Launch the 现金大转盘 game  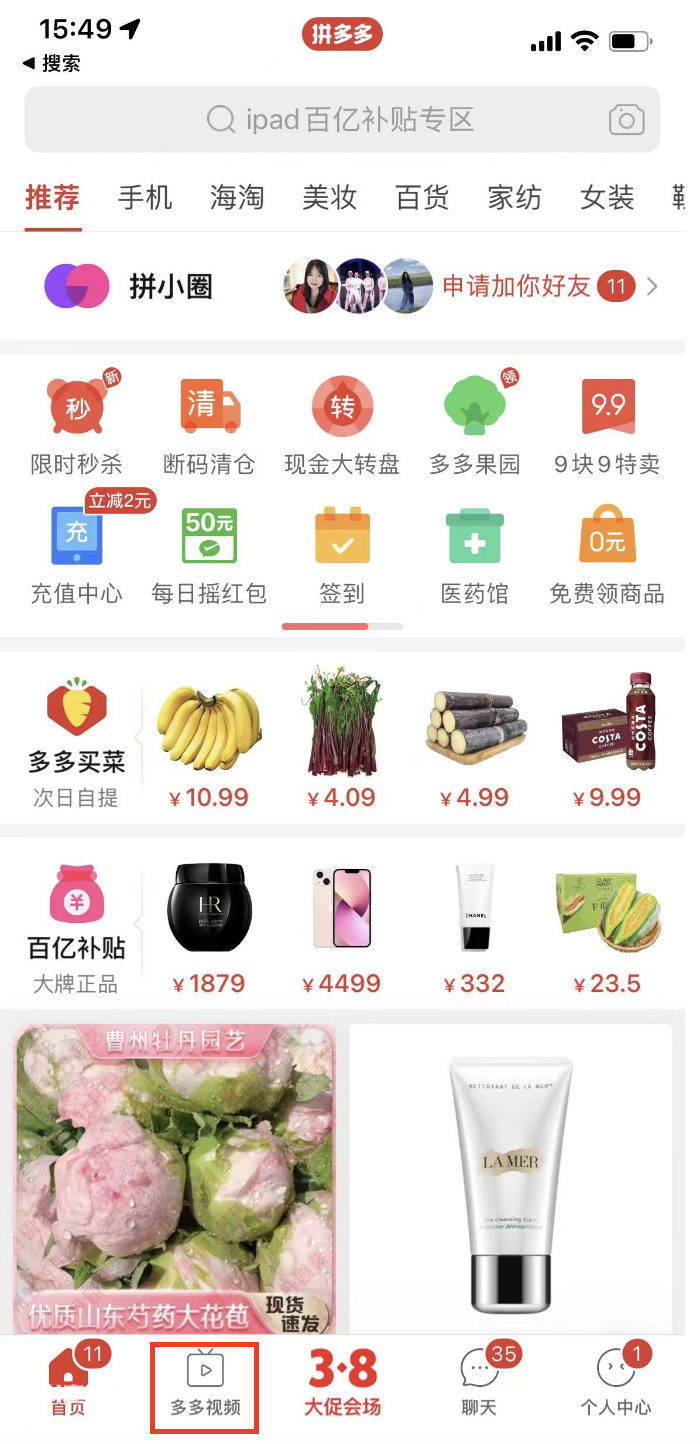342,424
